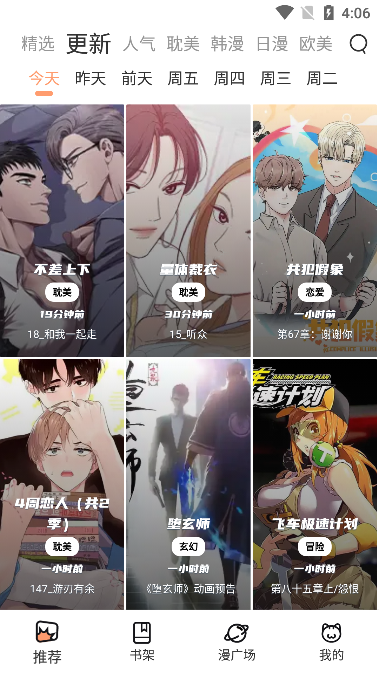The image size is (379, 673).
Task: Switch to the 人气 tab
Action: coord(139,44)
